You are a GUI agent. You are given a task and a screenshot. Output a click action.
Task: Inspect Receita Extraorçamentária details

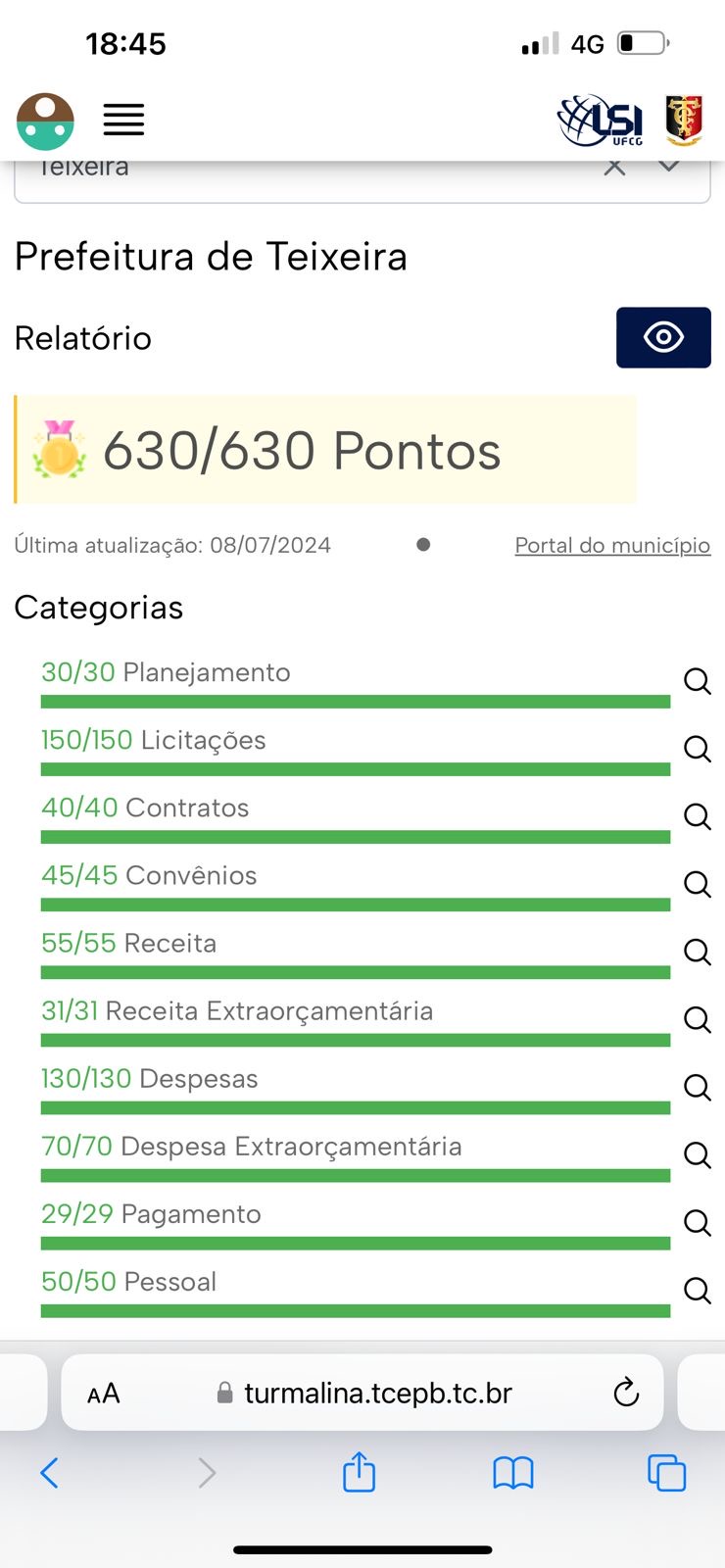pyautogui.click(x=697, y=1019)
